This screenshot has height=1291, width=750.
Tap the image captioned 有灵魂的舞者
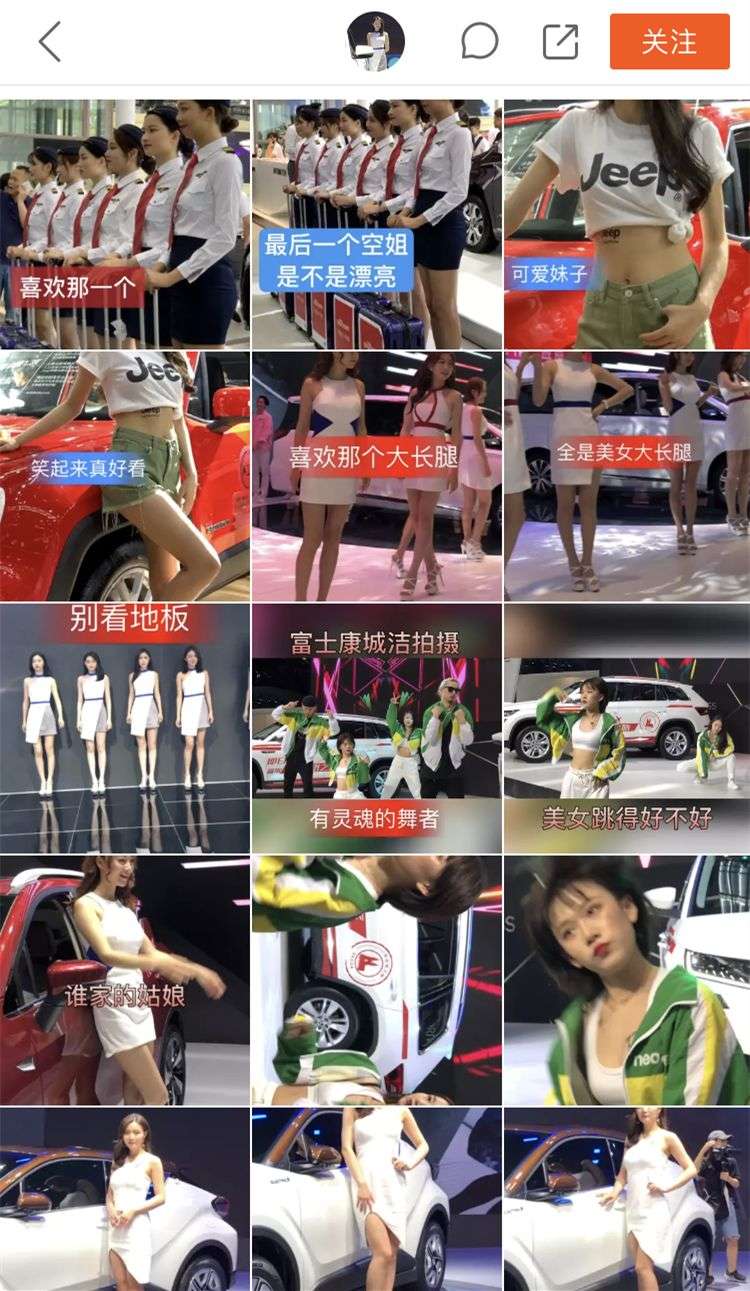pos(376,728)
